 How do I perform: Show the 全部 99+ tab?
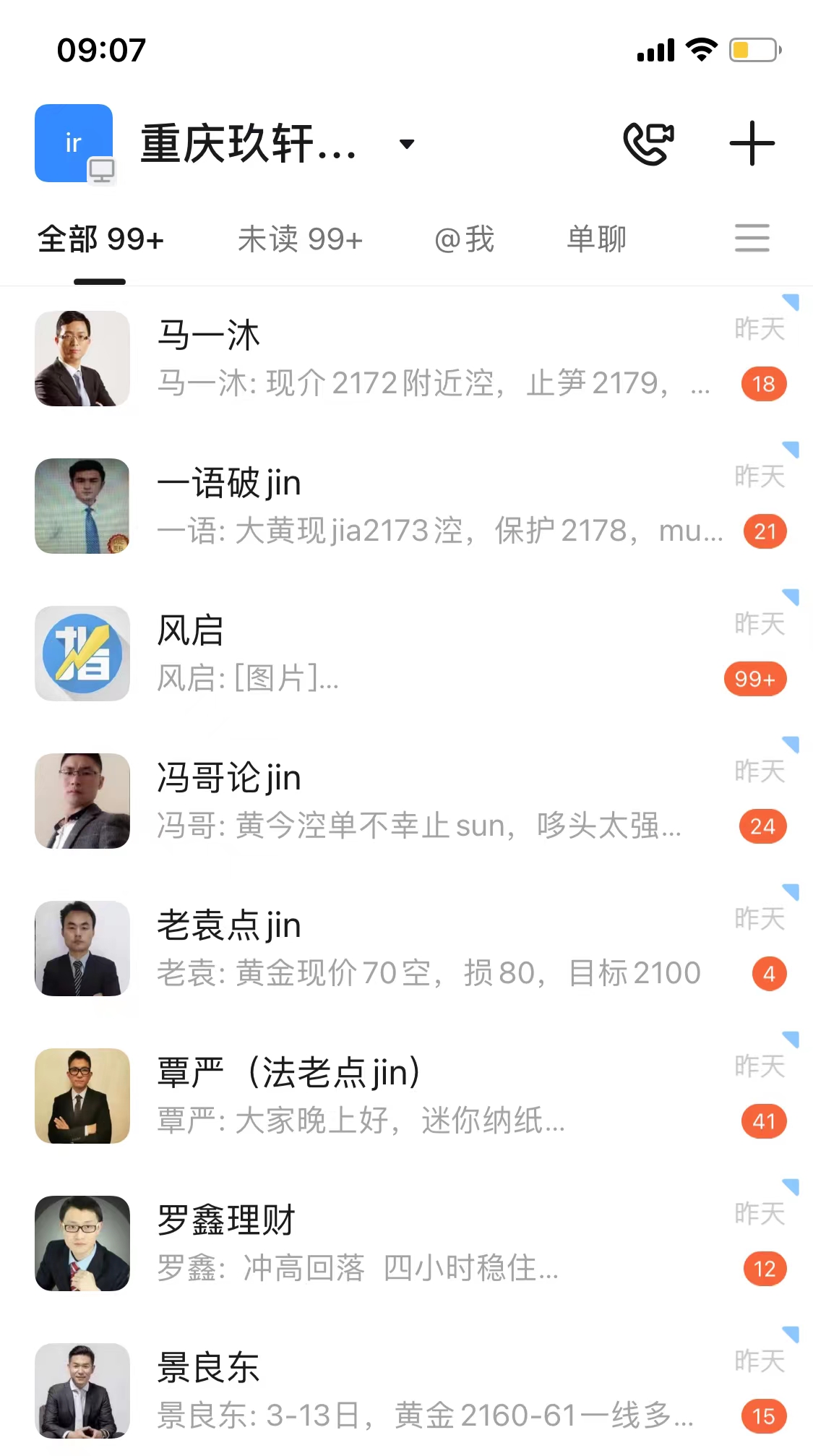[100, 239]
